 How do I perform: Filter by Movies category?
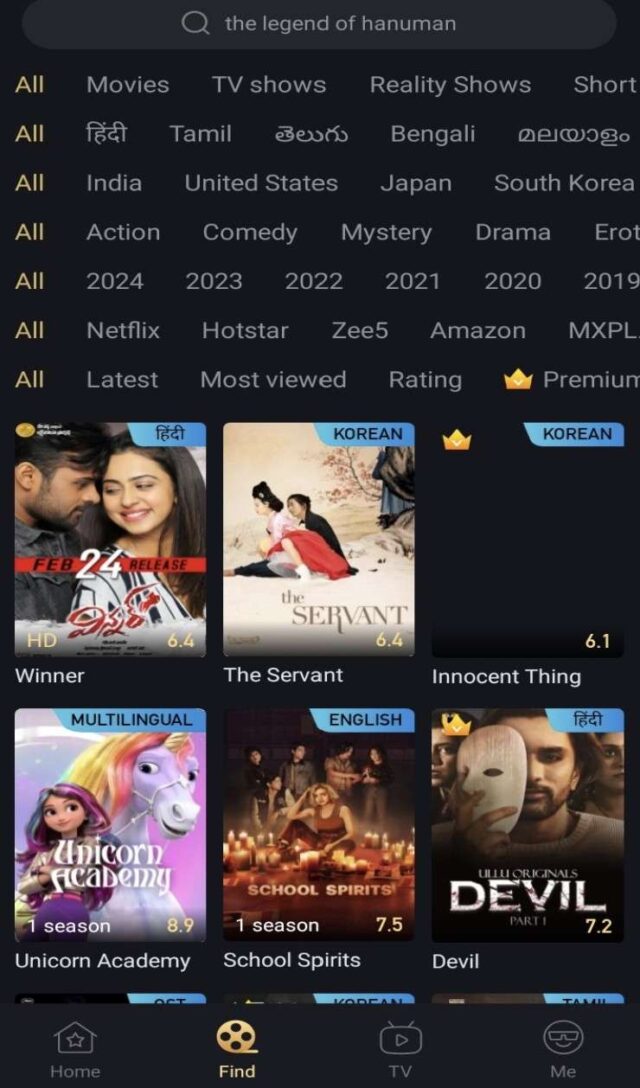pos(127,85)
